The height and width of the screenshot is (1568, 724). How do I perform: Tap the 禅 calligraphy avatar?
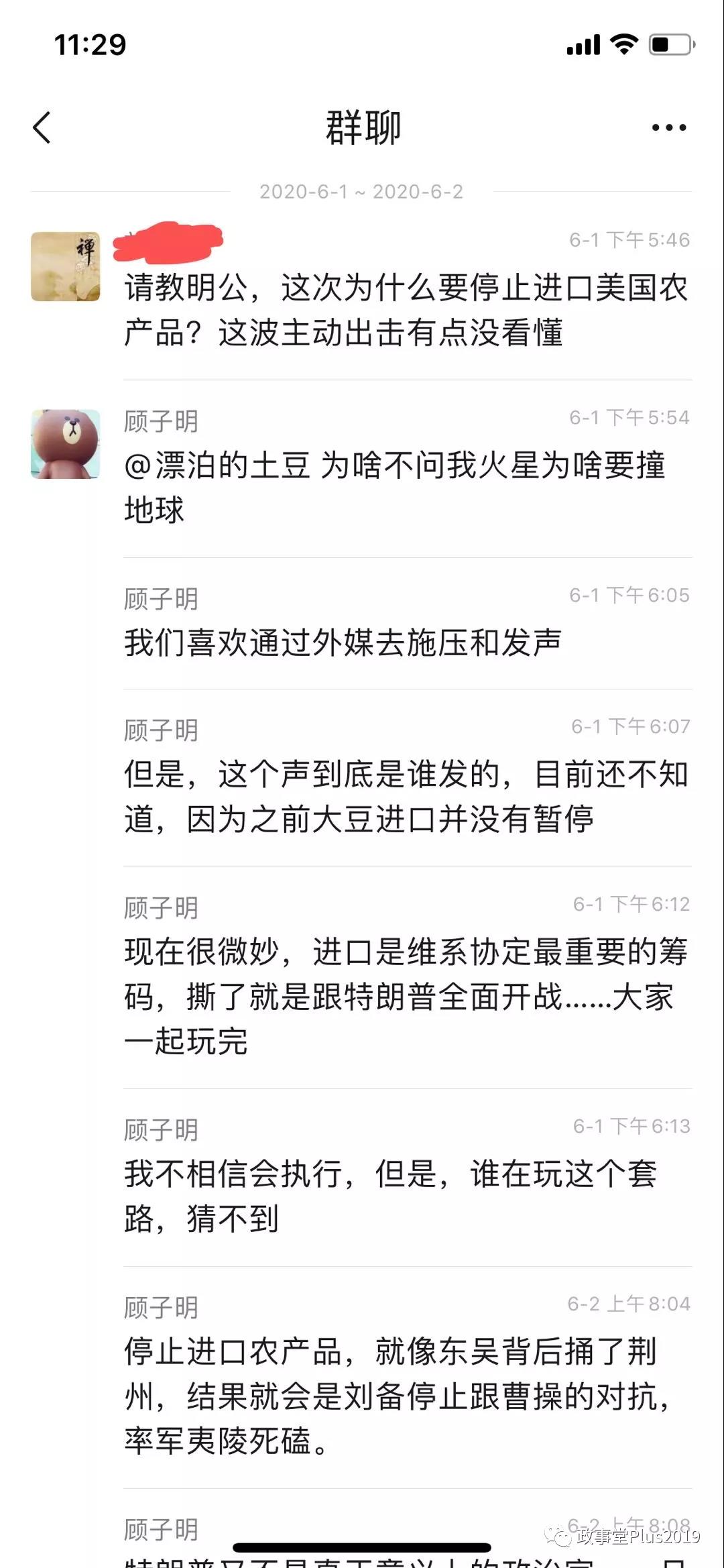click(65, 267)
